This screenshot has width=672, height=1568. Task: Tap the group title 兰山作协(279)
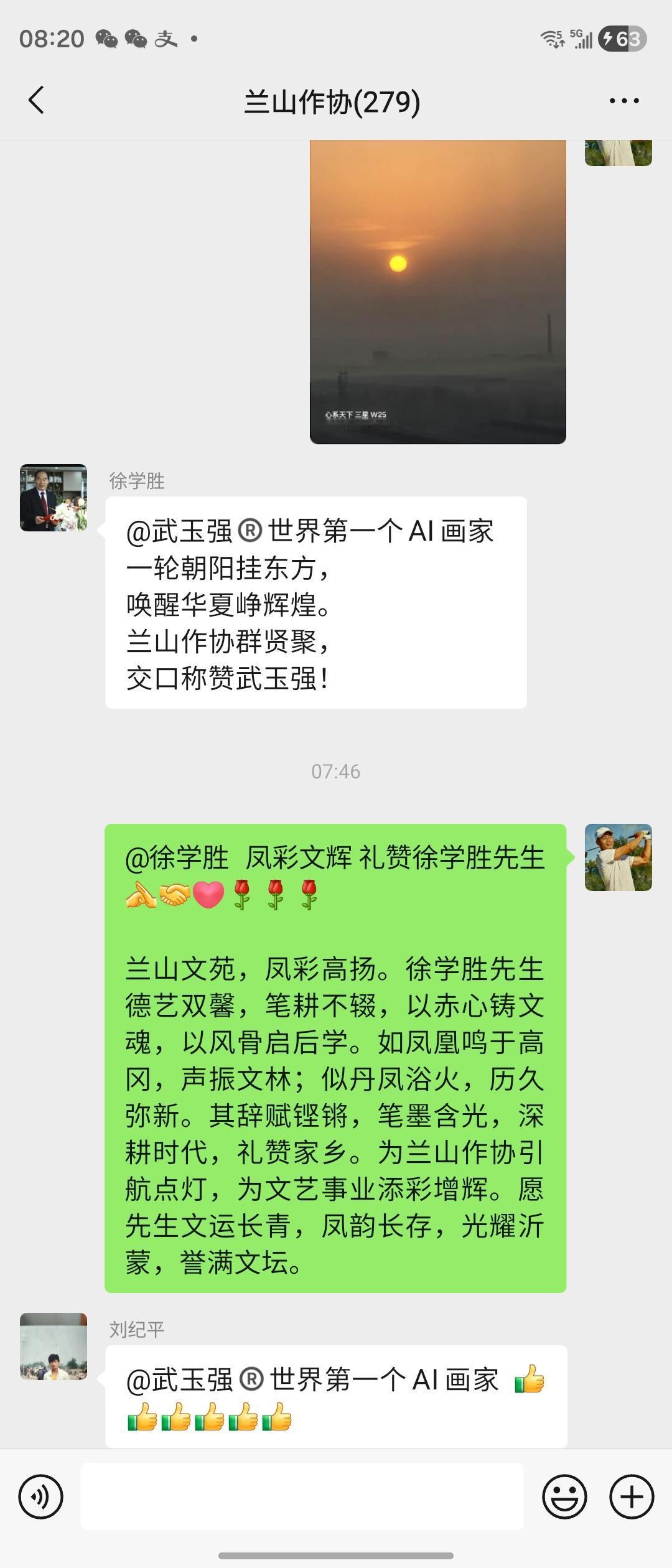332,101
